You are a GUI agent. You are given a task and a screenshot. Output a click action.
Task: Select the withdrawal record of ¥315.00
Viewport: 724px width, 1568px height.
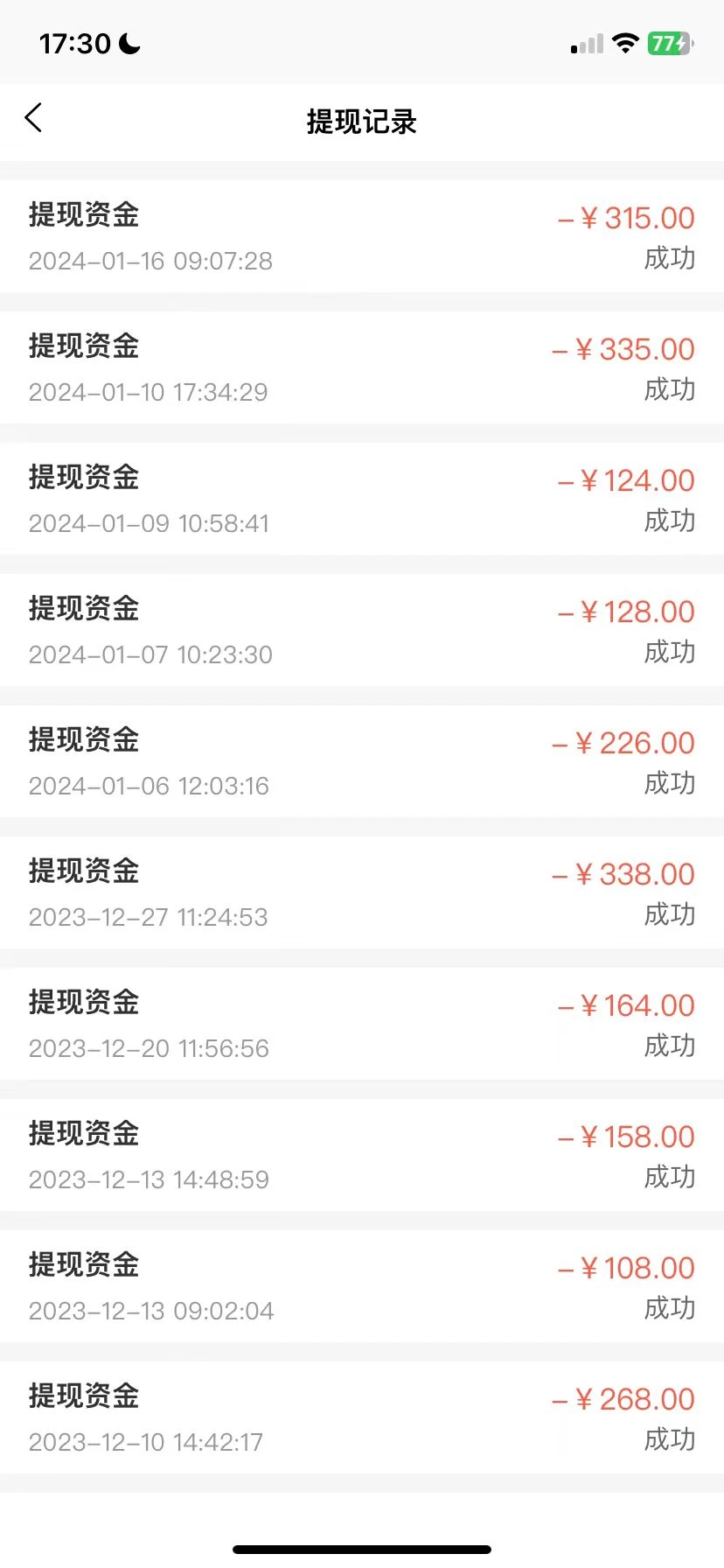pyautogui.click(x=362, y=236)
